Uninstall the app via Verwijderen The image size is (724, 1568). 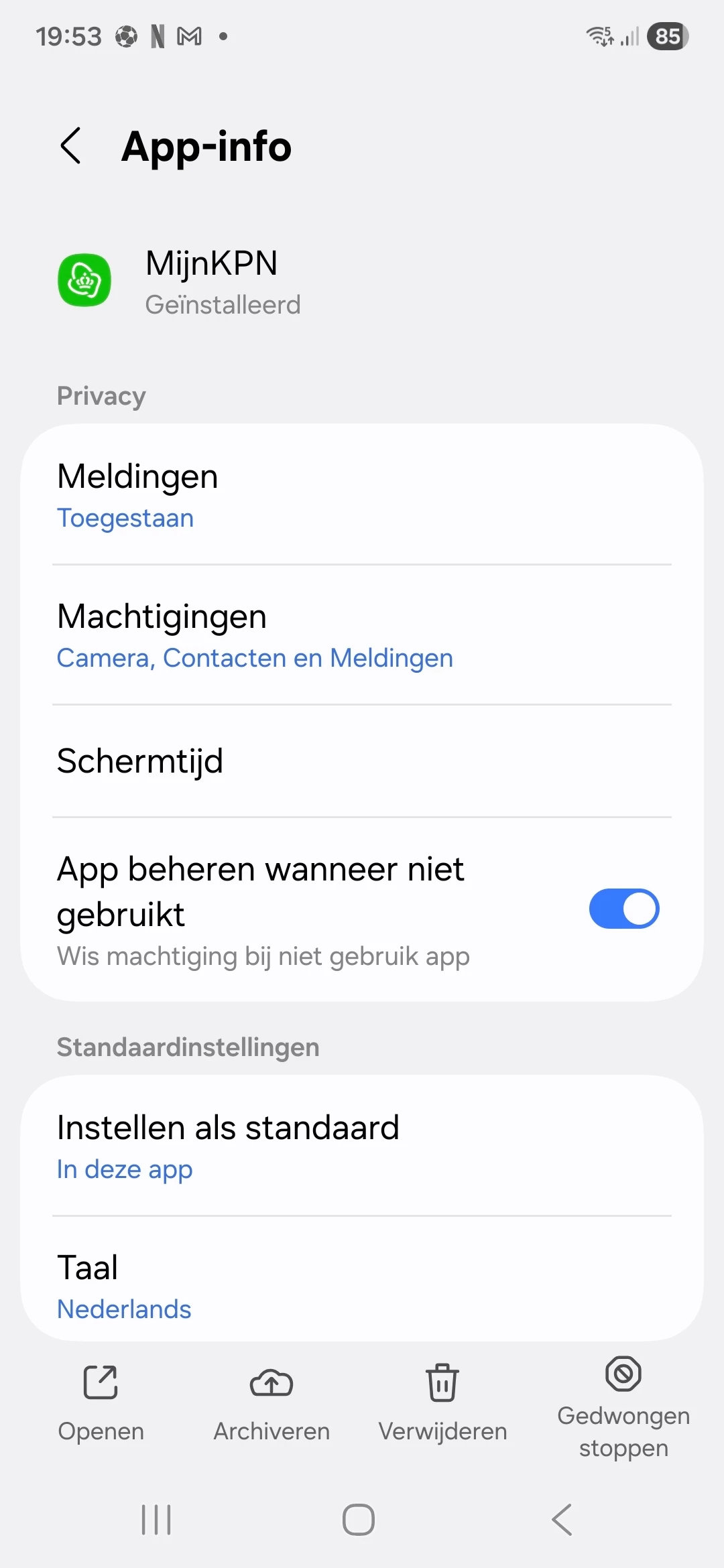point(442,1400)
